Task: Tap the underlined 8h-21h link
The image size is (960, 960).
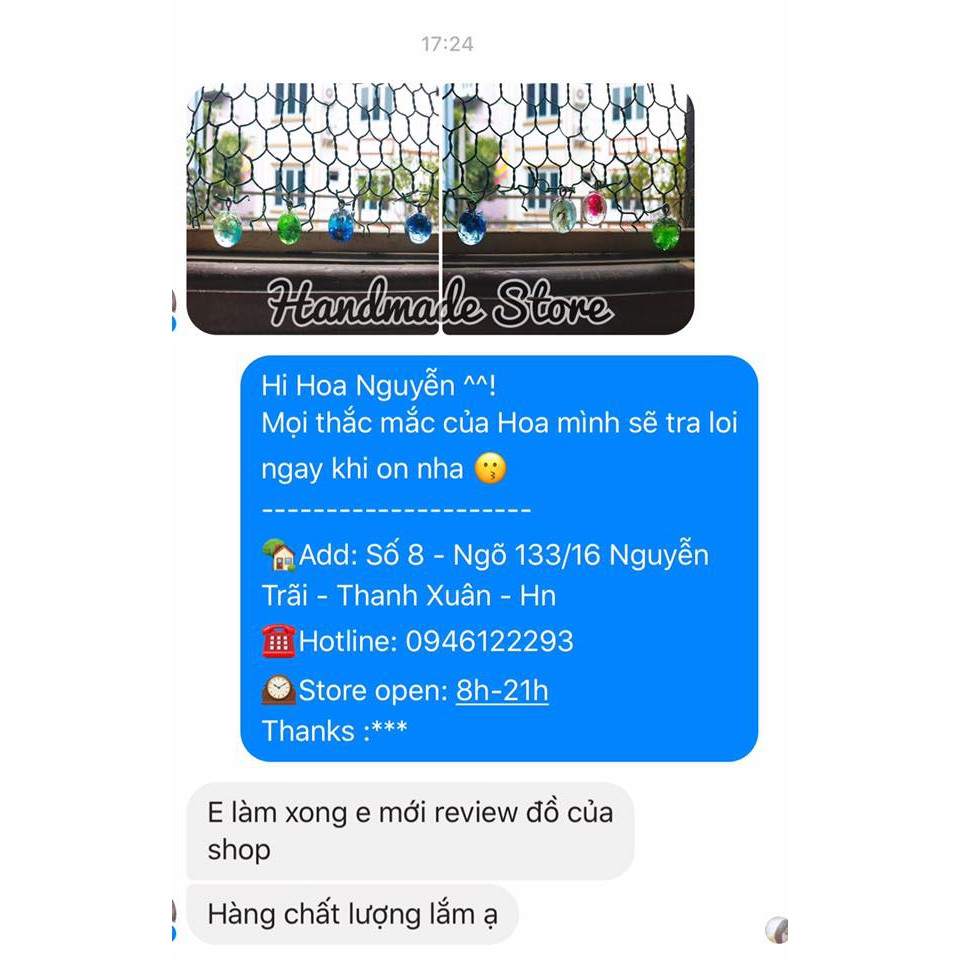Action: [x=502, y=691]
